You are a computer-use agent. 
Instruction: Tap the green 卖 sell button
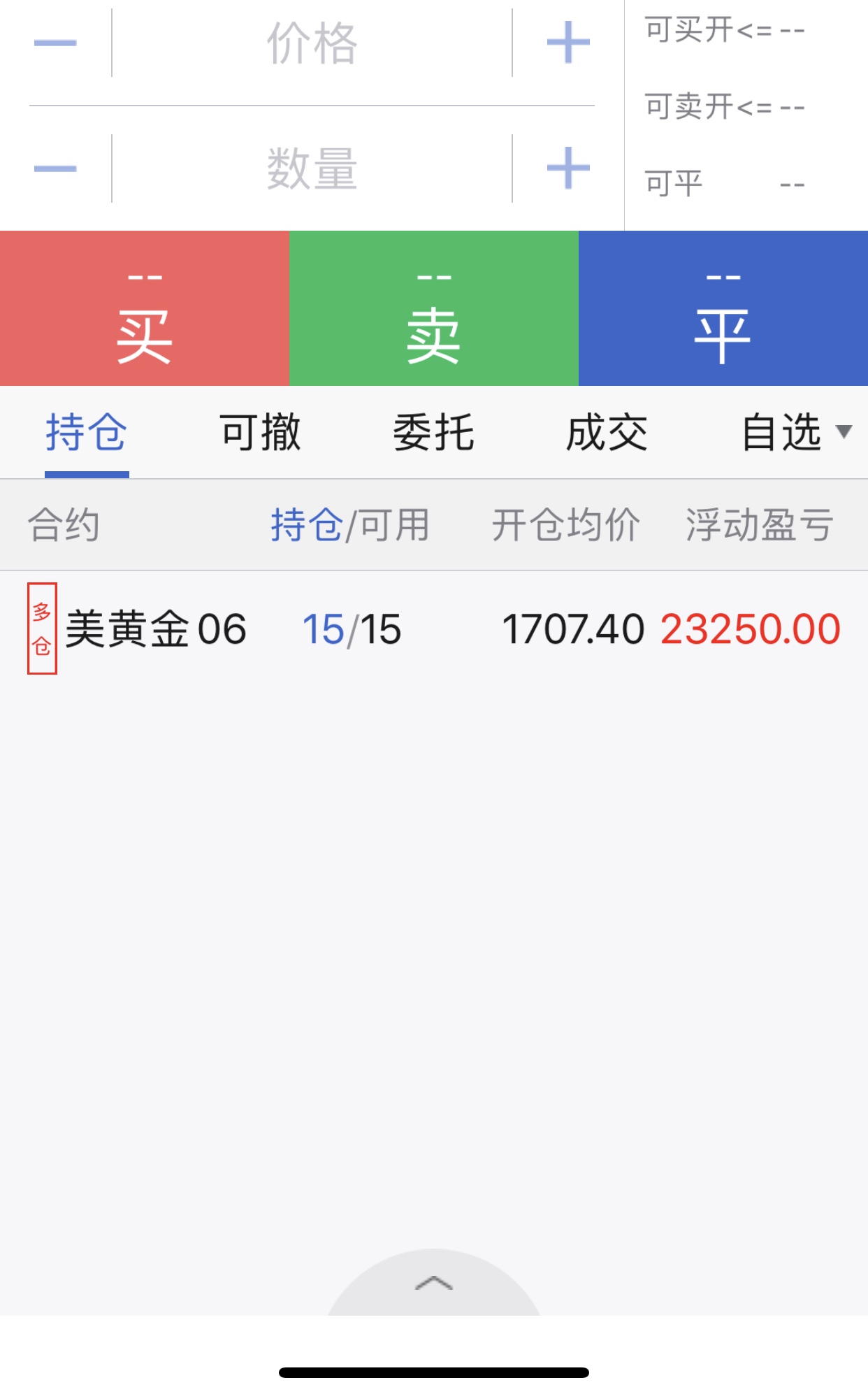tap(434, 308)
